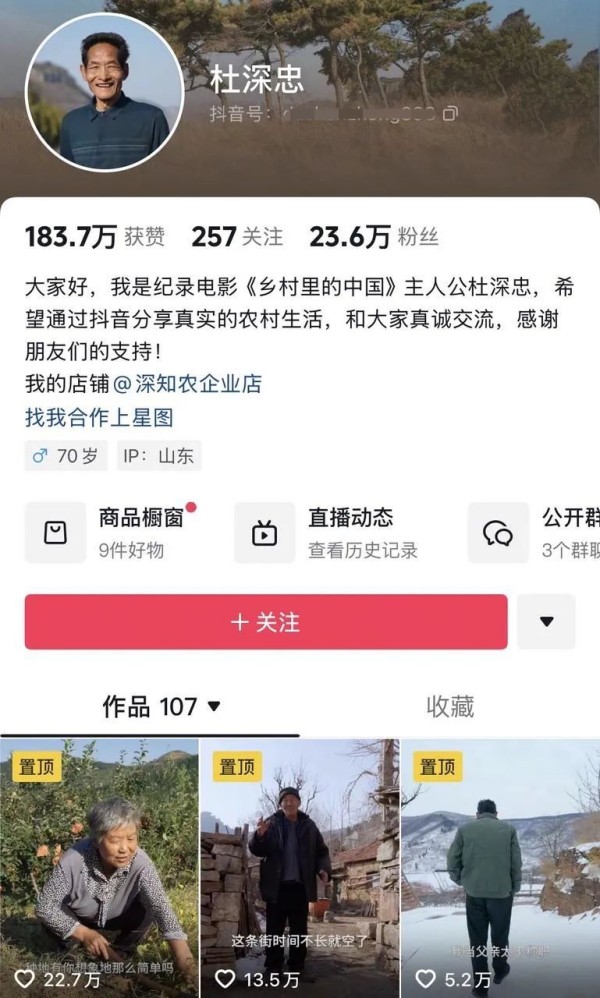Screen dimensions: 600x998
Task: Follow with the red + 关注 button
Action: point(266,622)
